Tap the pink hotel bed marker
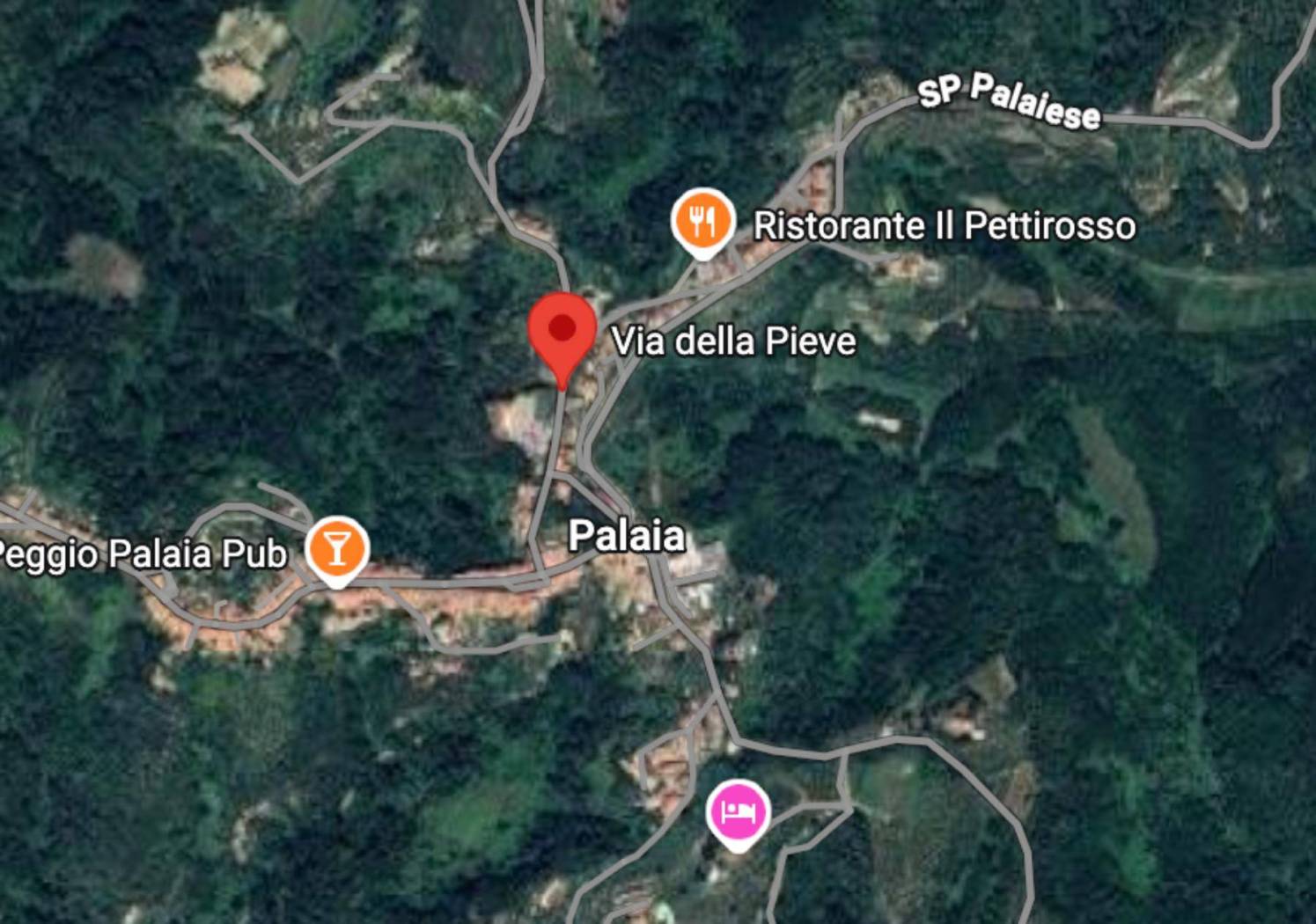This screenshot has height=924, width=1316. click(739, 811)
